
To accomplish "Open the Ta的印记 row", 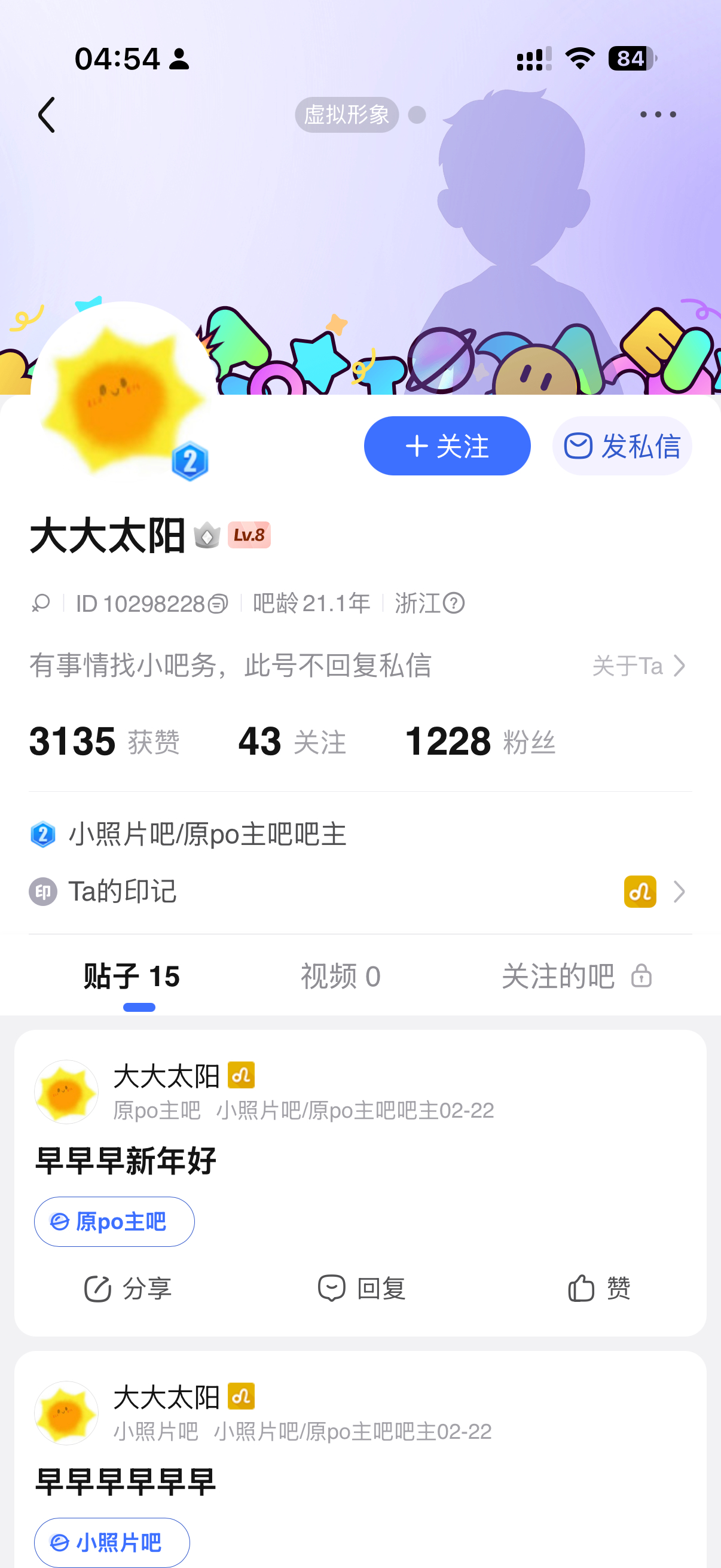I will [360, 892].
